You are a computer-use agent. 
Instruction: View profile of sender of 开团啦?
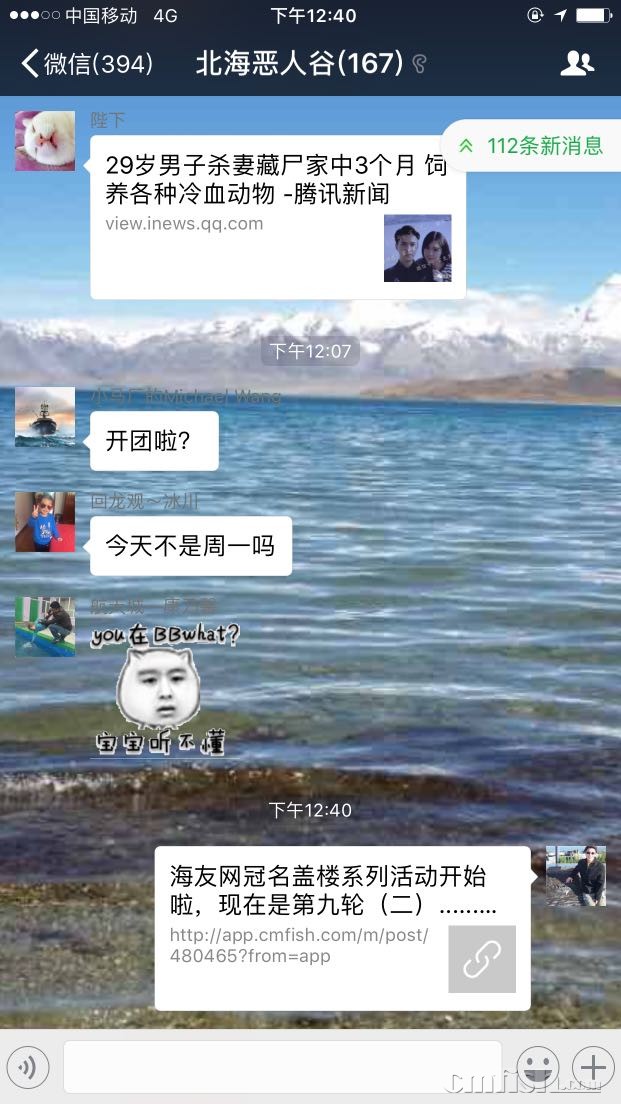(x=45, y=416)
